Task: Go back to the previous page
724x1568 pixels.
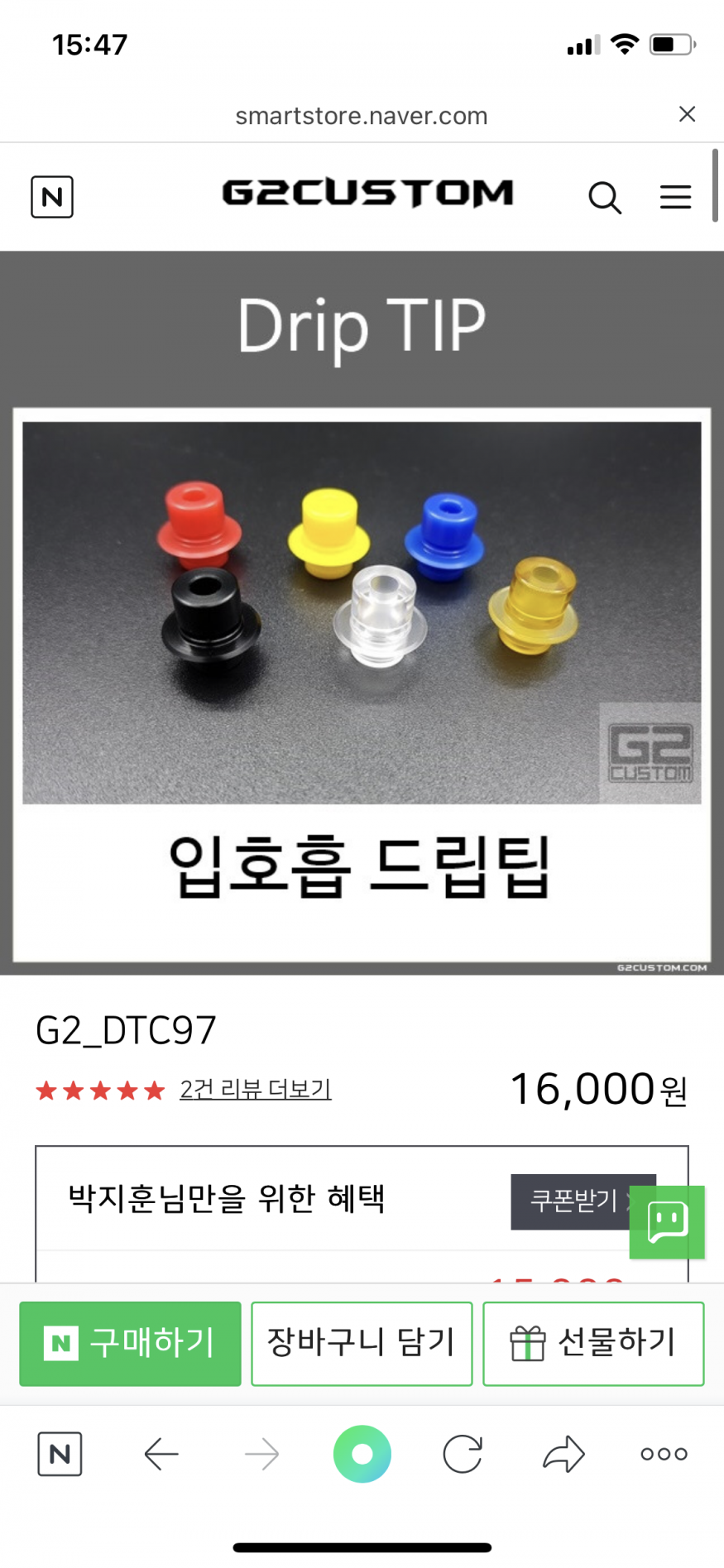Action: click(x=161, y=1454)
